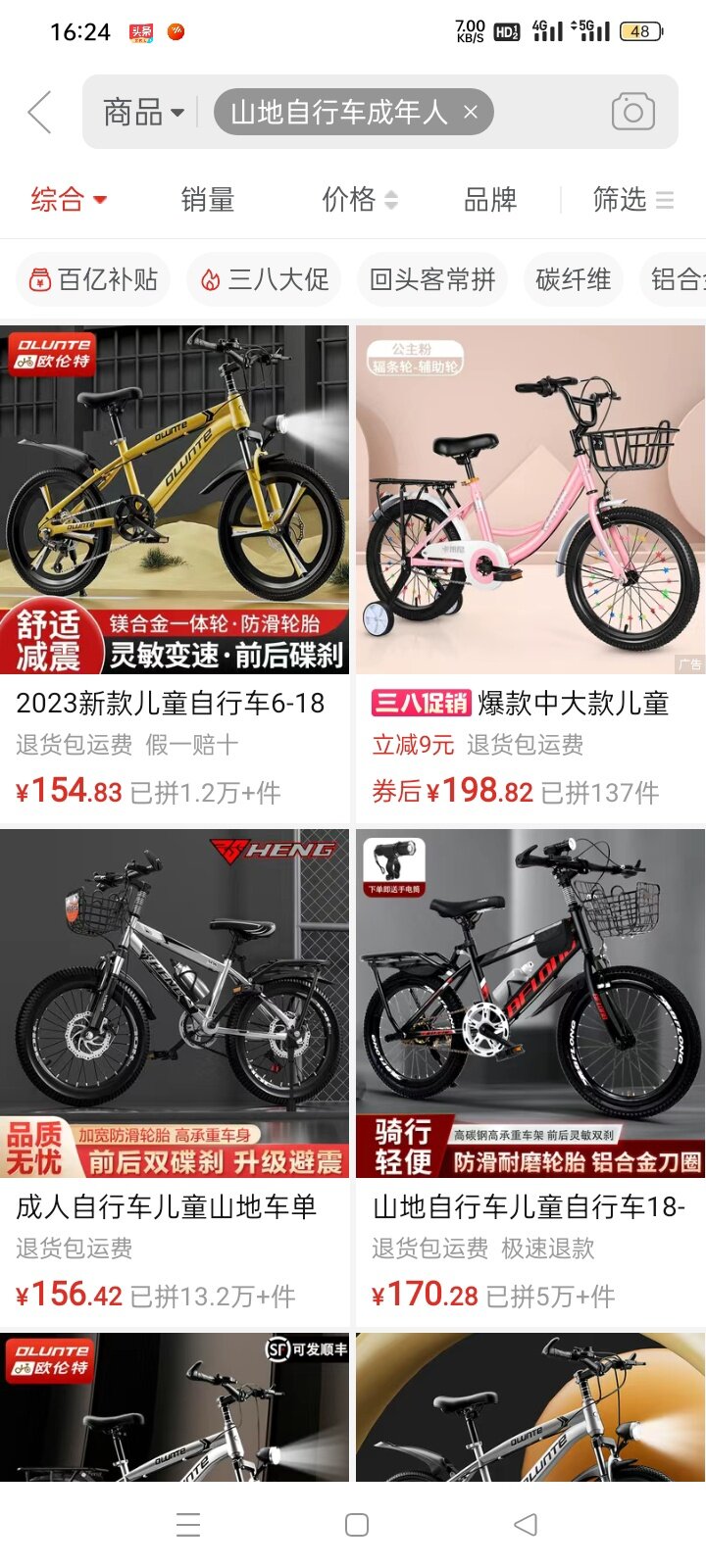The height and width of the screenshot is (1568, 706).
Task: Go back using the top-left arrow
Action: point(39,112)
